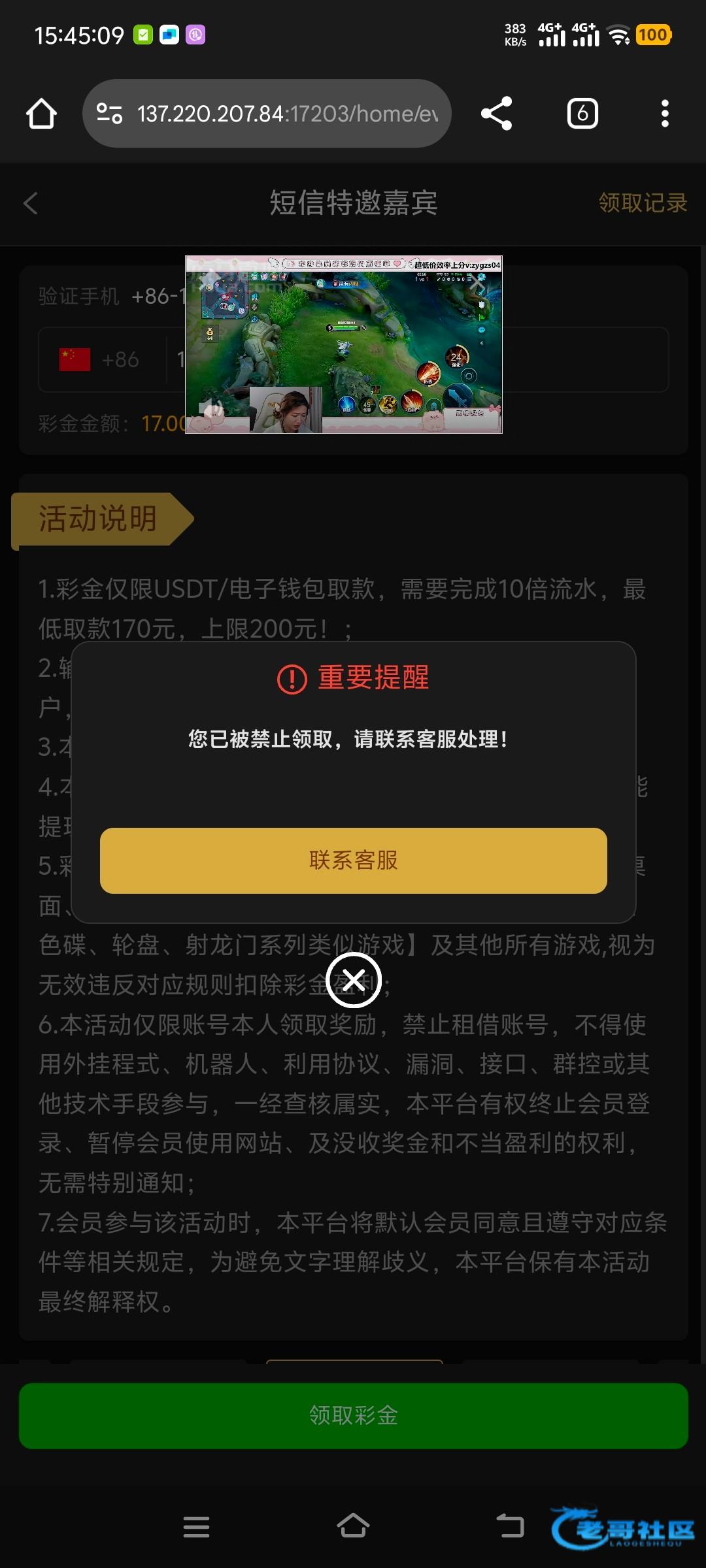Tap the green 领取彩金 button

pos(353,1415)
